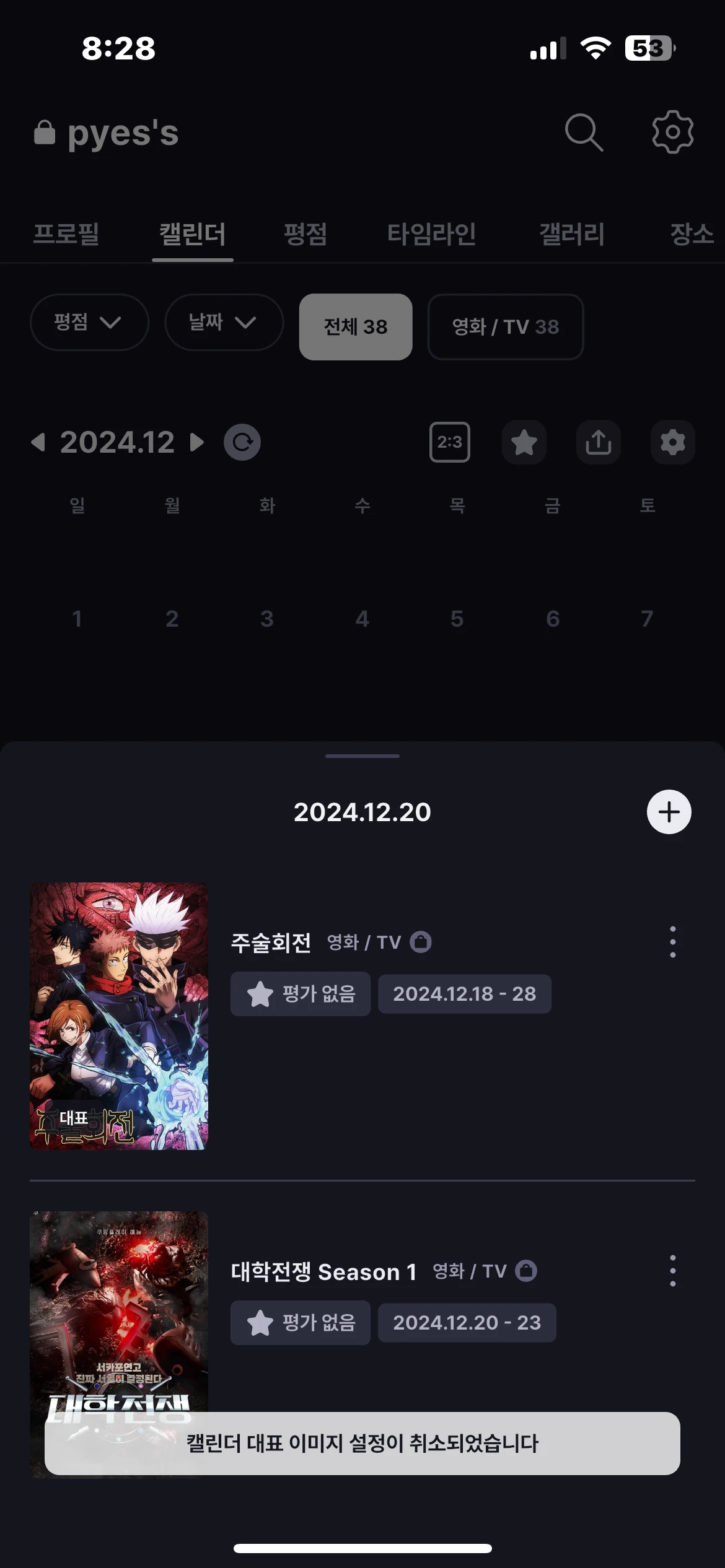725x1568 pixels.
Task: Open the 주술회전 poster
Action: (119, 1016)
